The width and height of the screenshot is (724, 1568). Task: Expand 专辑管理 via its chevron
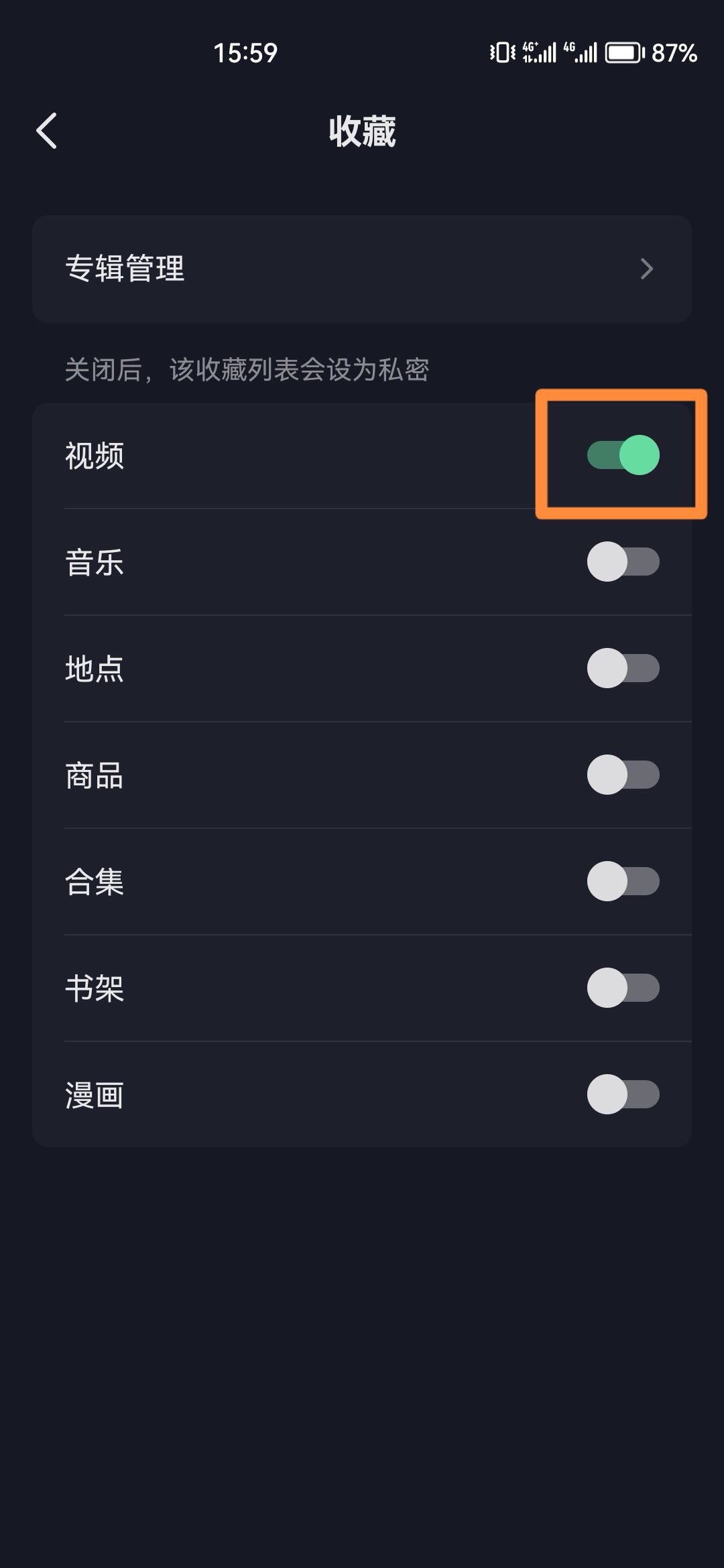647,269
